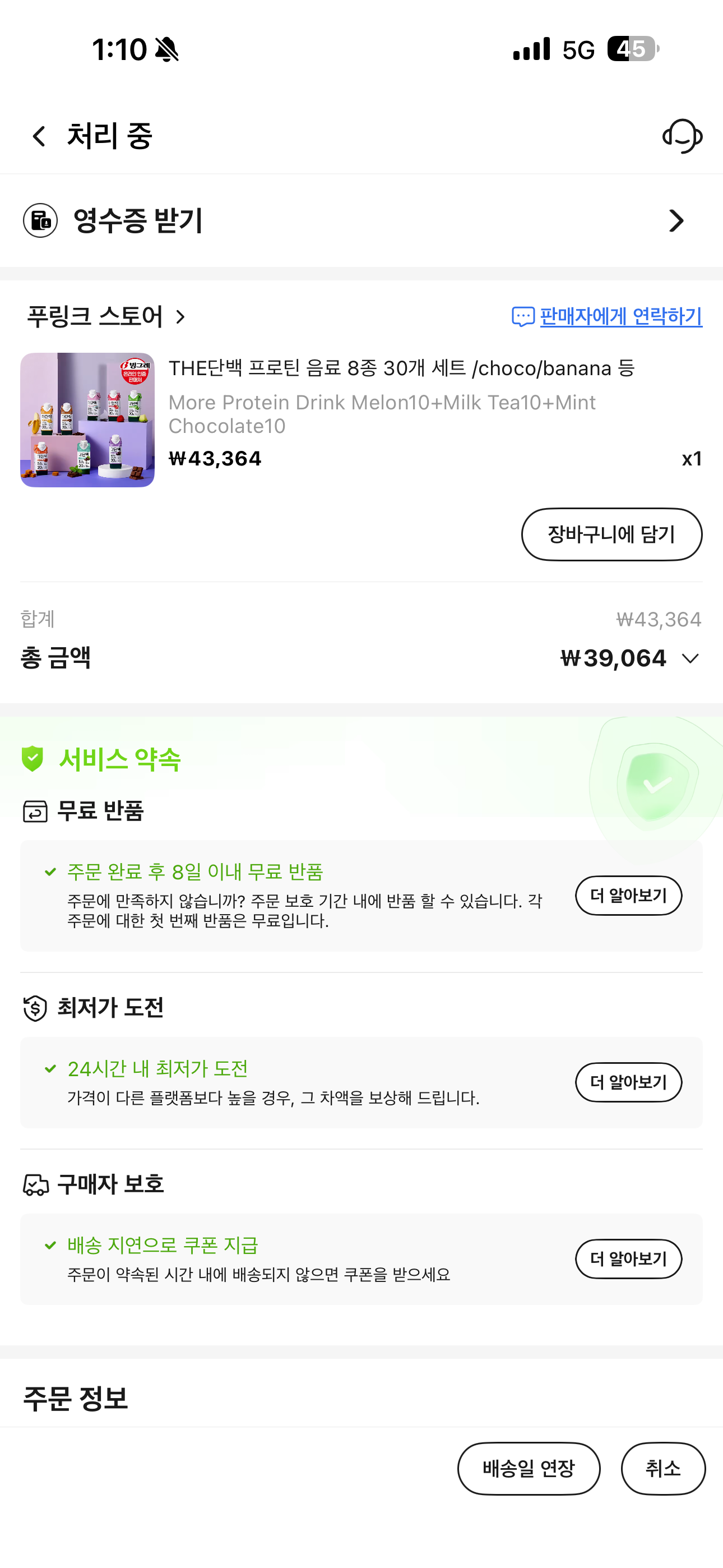723x1568 pixels.
Task: Open customer support headset icon
Action: pyautogui.click(x=682, y=136)
